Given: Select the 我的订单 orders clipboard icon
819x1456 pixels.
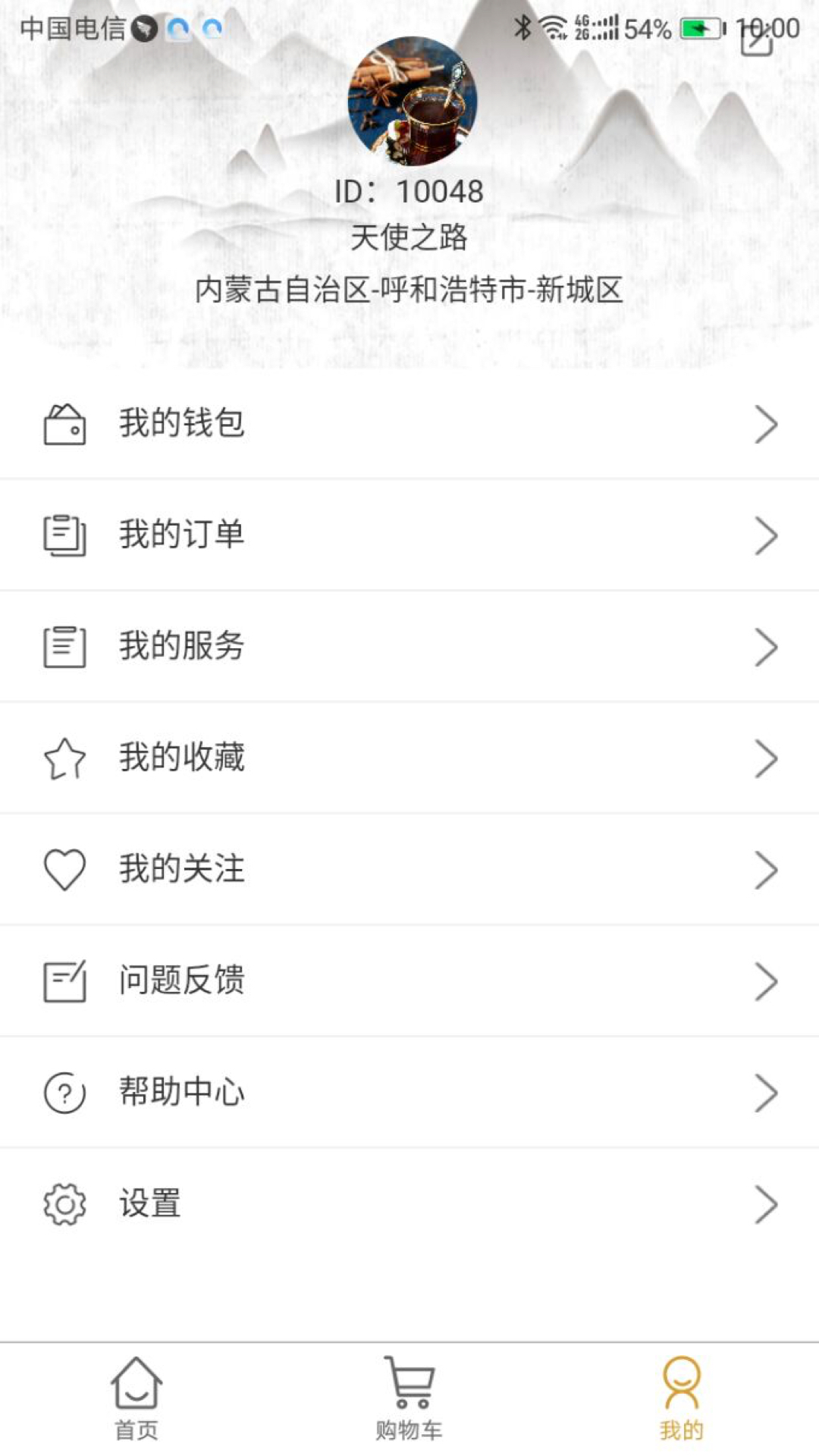Looking at the screenshot, I should pos(64,535).
